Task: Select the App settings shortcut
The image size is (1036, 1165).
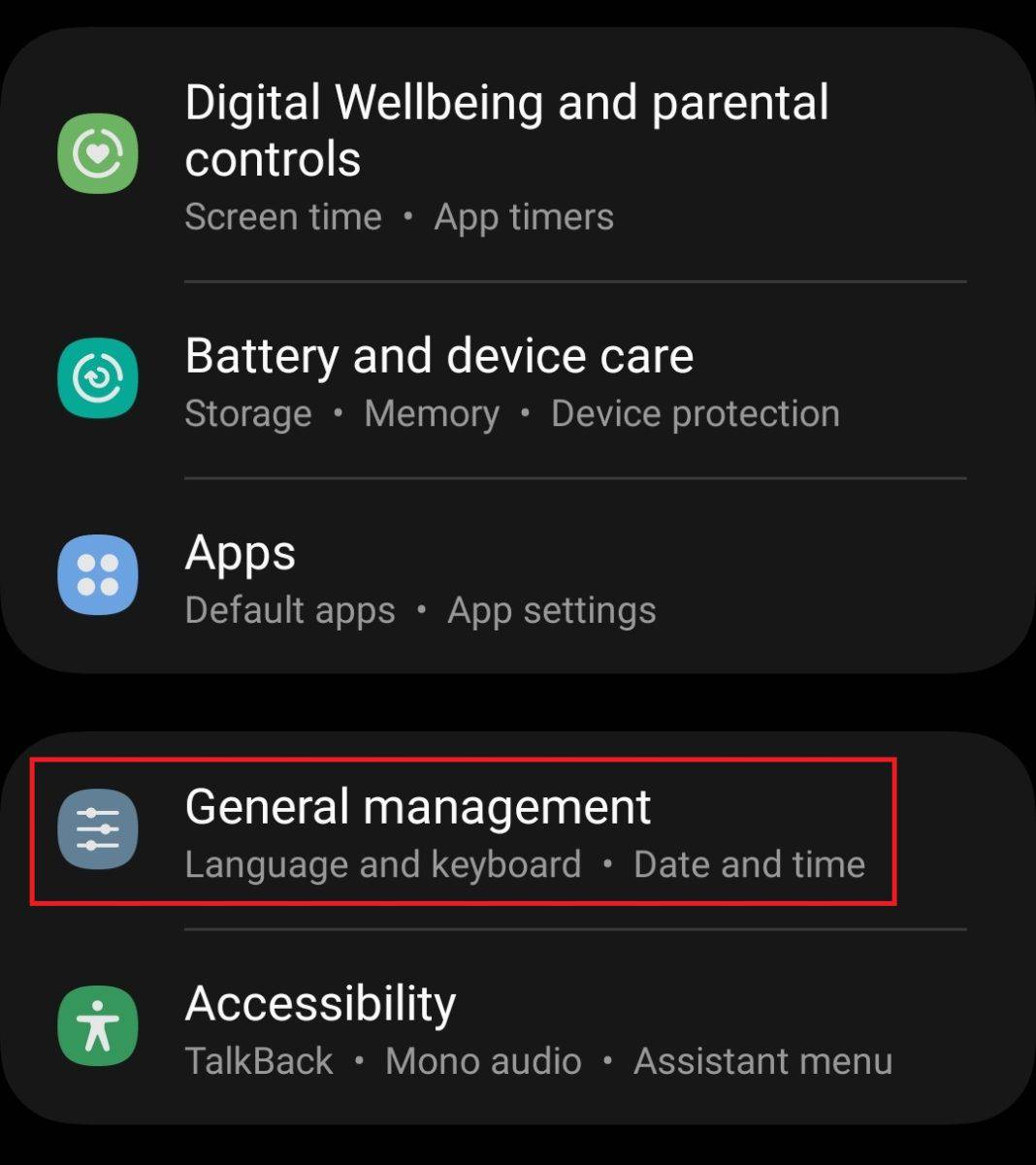Action: point(551,610)
